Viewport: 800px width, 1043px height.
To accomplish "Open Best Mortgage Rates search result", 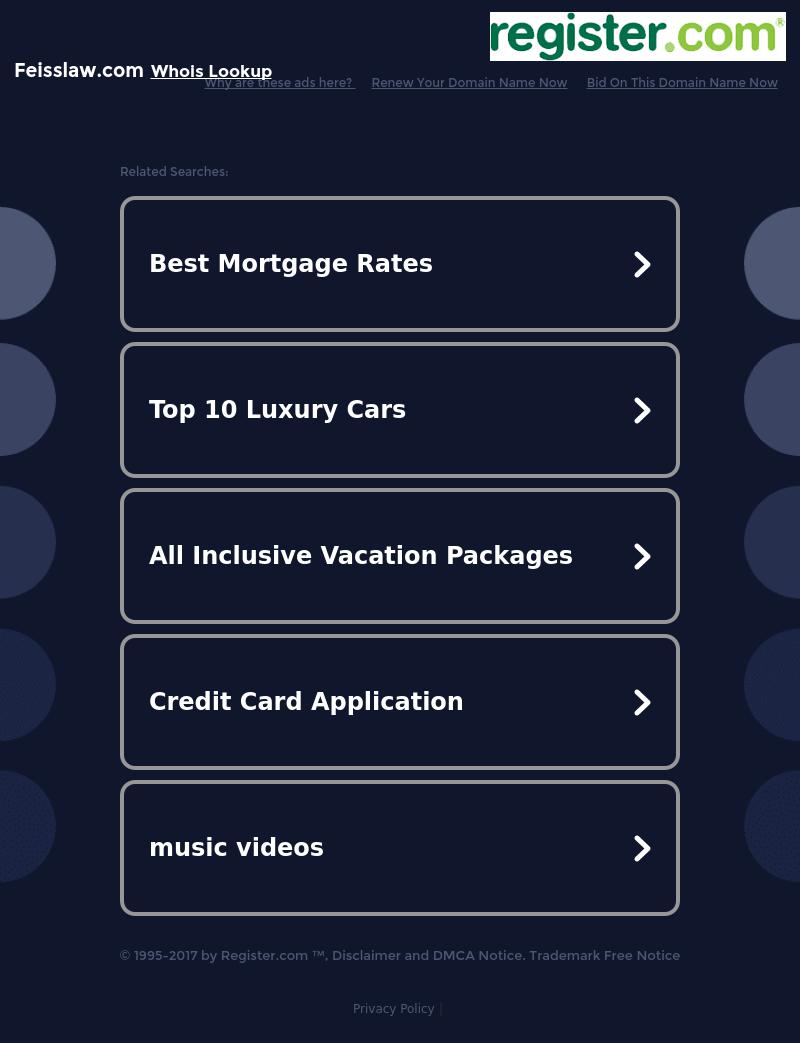I will [399, 264].
